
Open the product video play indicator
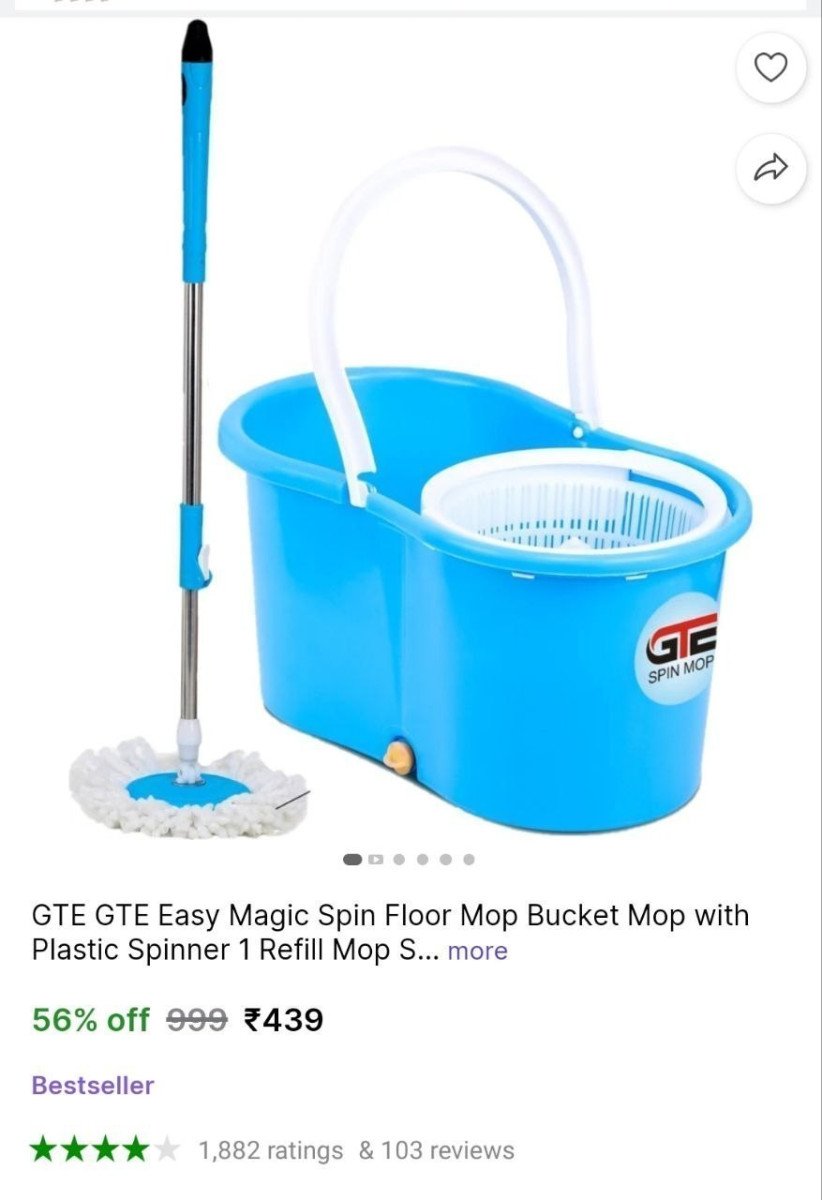click(x=376, y=859)
